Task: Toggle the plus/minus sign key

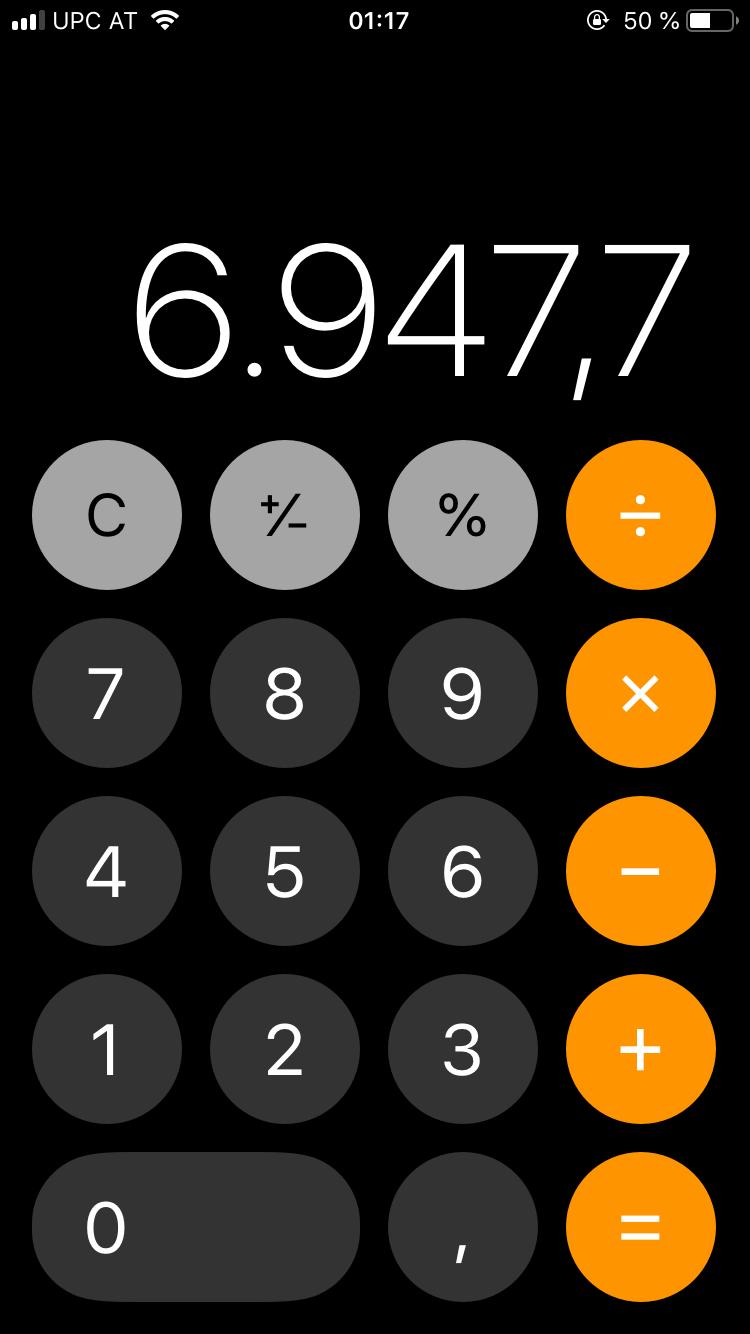Action: pos(285,515)
